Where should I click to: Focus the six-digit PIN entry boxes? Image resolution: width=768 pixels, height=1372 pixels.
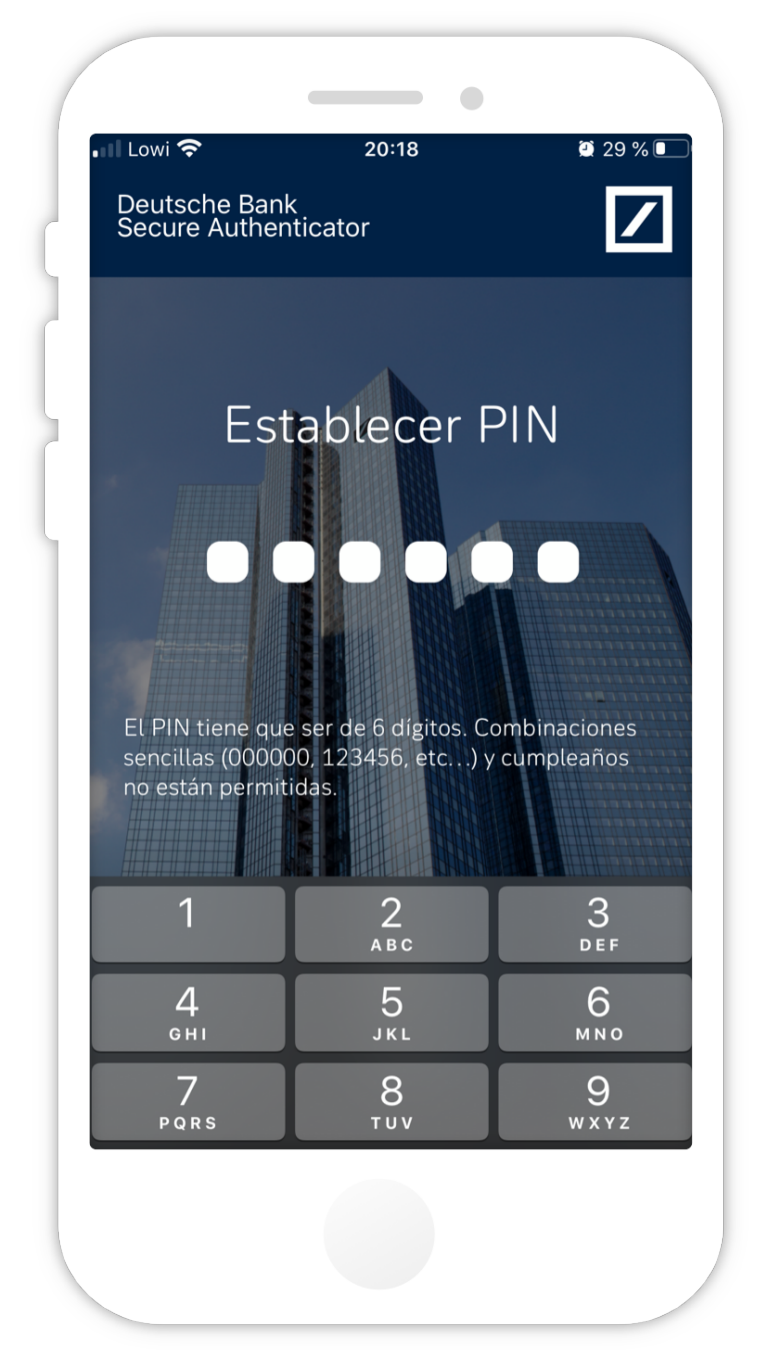(x=392, y=562)
